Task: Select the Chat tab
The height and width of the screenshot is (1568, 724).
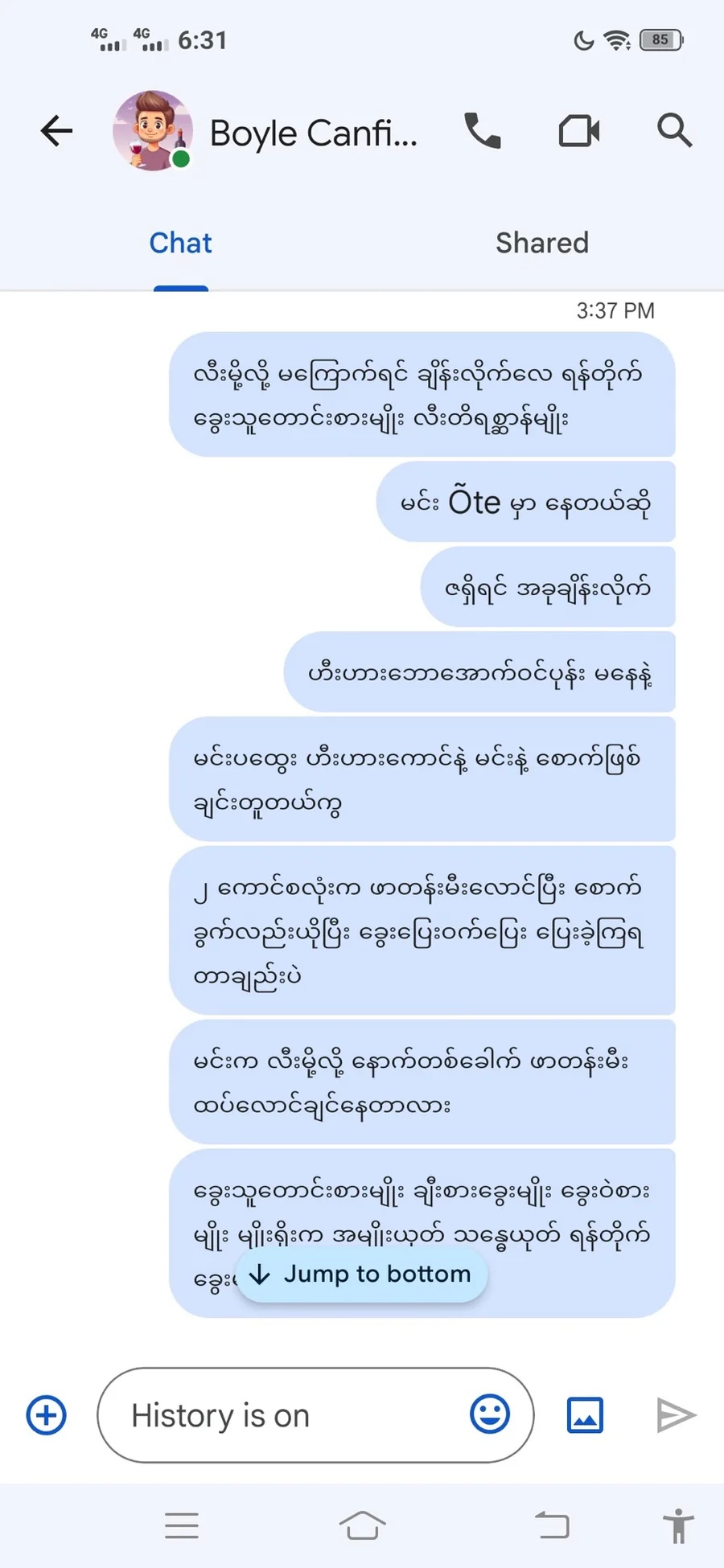Action: [181, 243]
